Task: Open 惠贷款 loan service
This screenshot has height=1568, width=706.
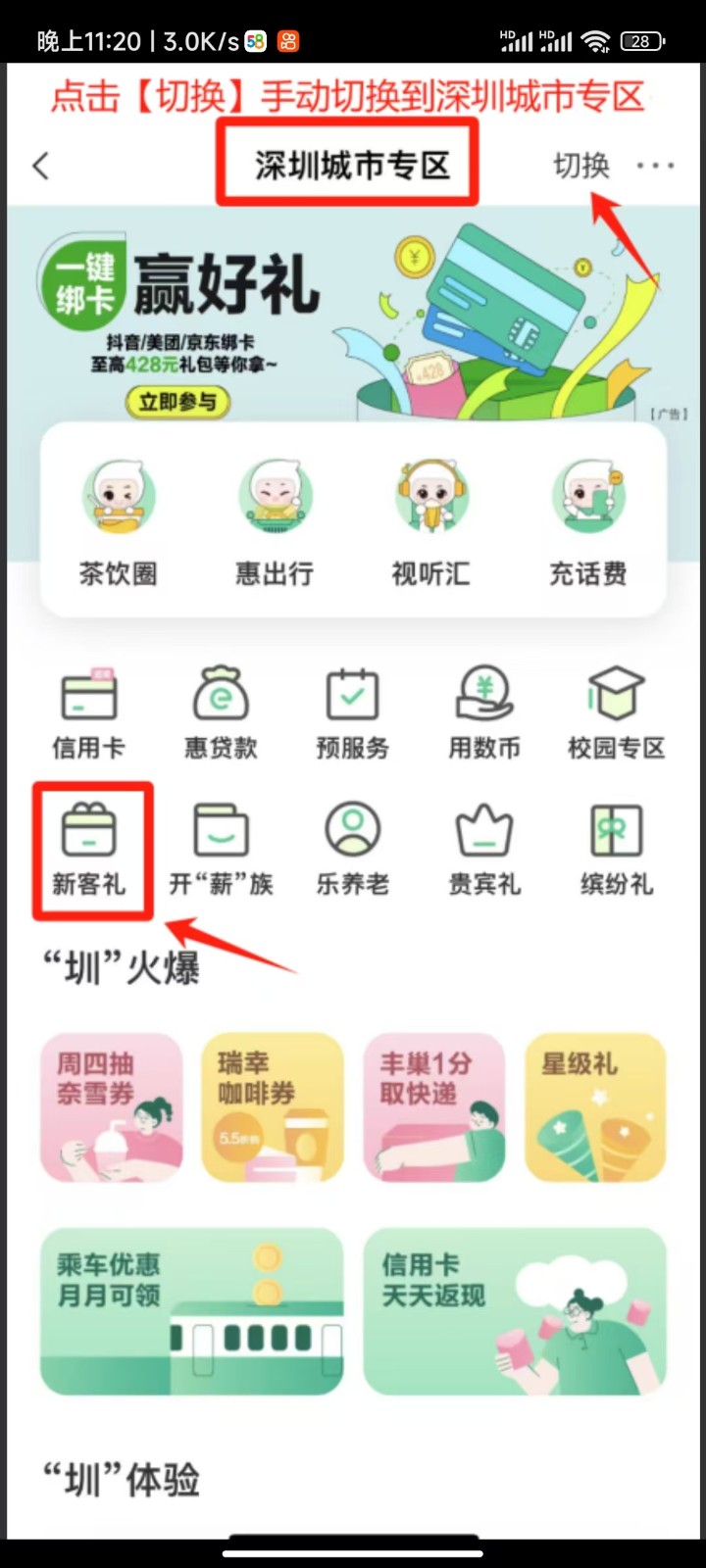Action: coord(221,712)
